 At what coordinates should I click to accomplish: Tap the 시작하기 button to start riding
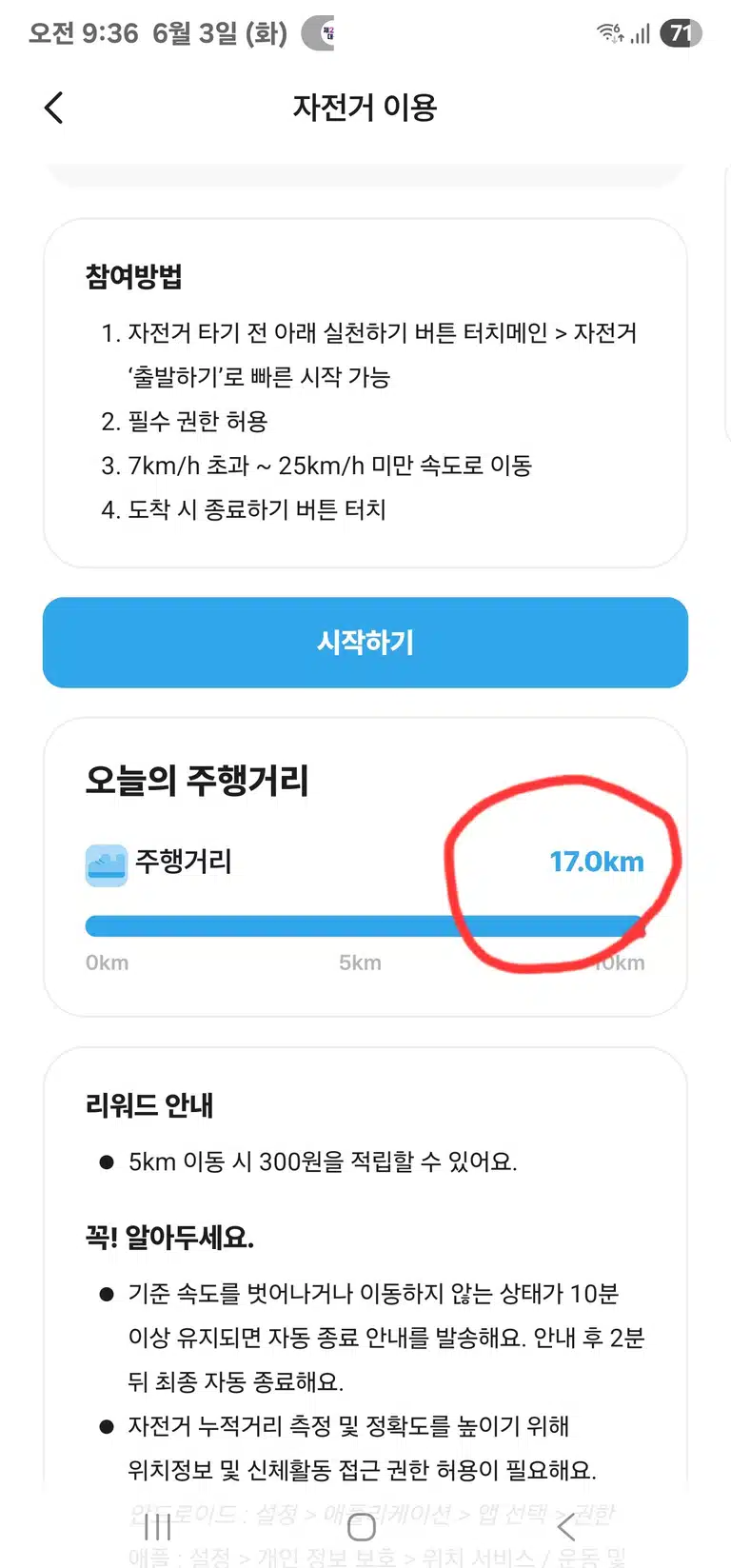(365, 643)
